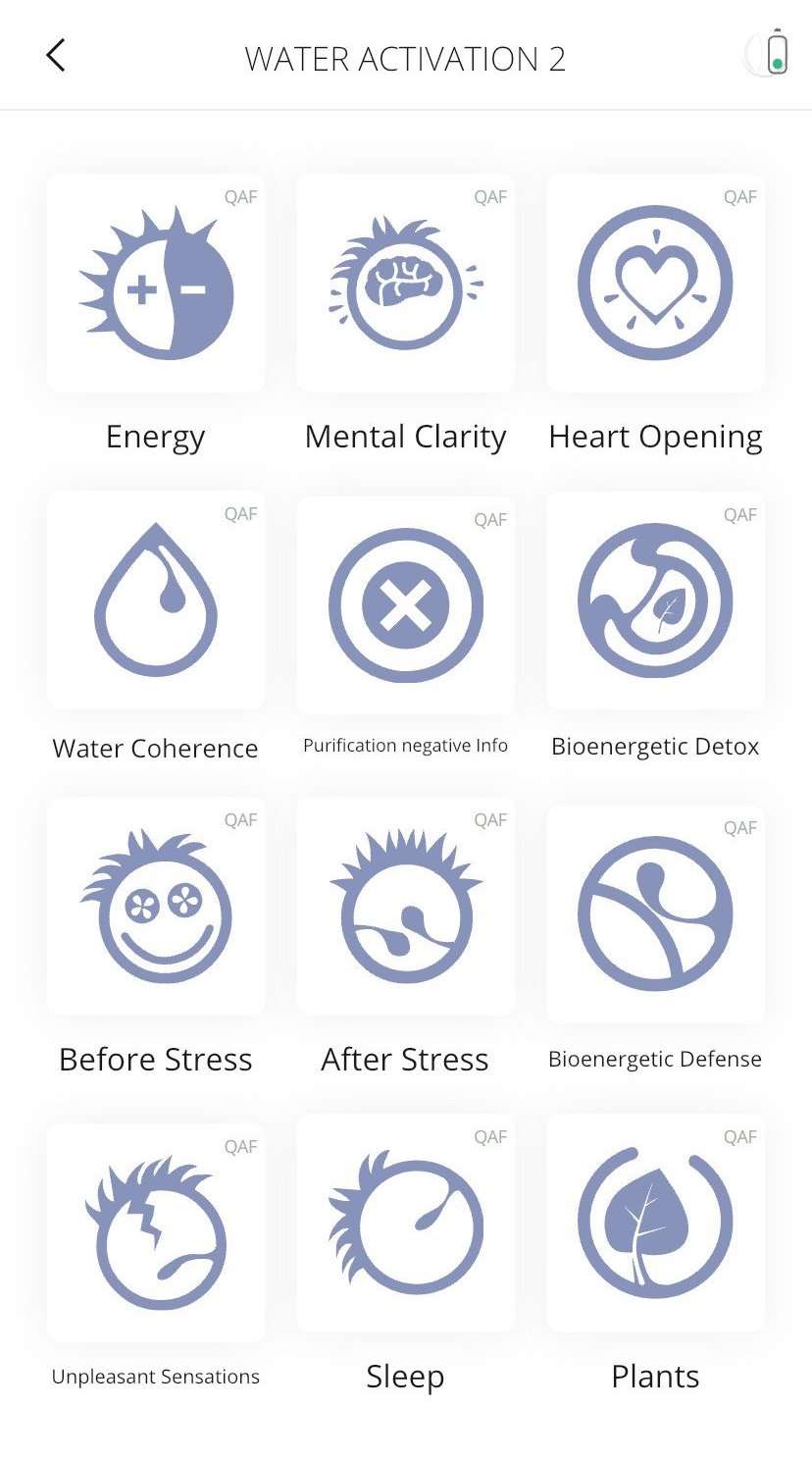
Task: Open the Mental Clarity program
Action: [405, 284]
